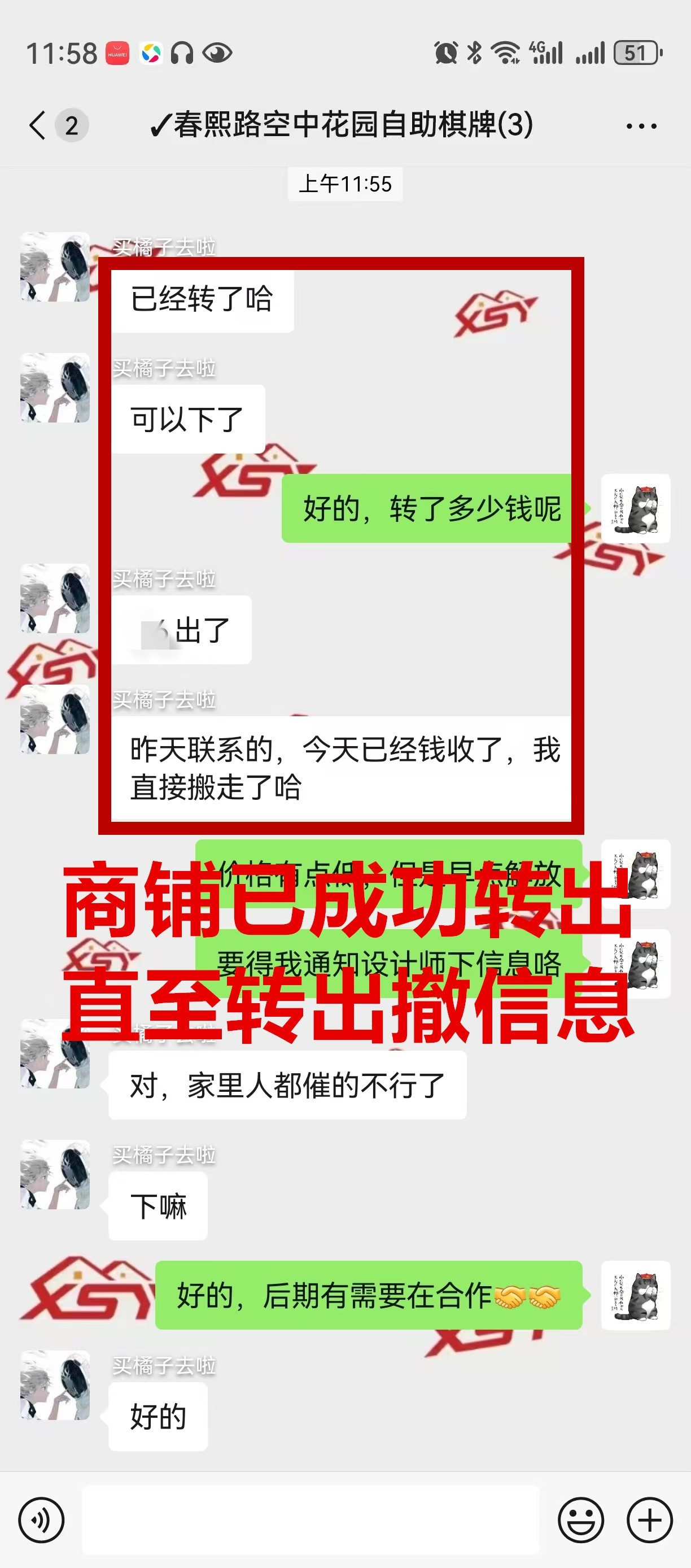Image resolution: width=691 pixels, height=1568 pixels.
Task: Open the group chat overflow menu
Action: tap(641, 126)
